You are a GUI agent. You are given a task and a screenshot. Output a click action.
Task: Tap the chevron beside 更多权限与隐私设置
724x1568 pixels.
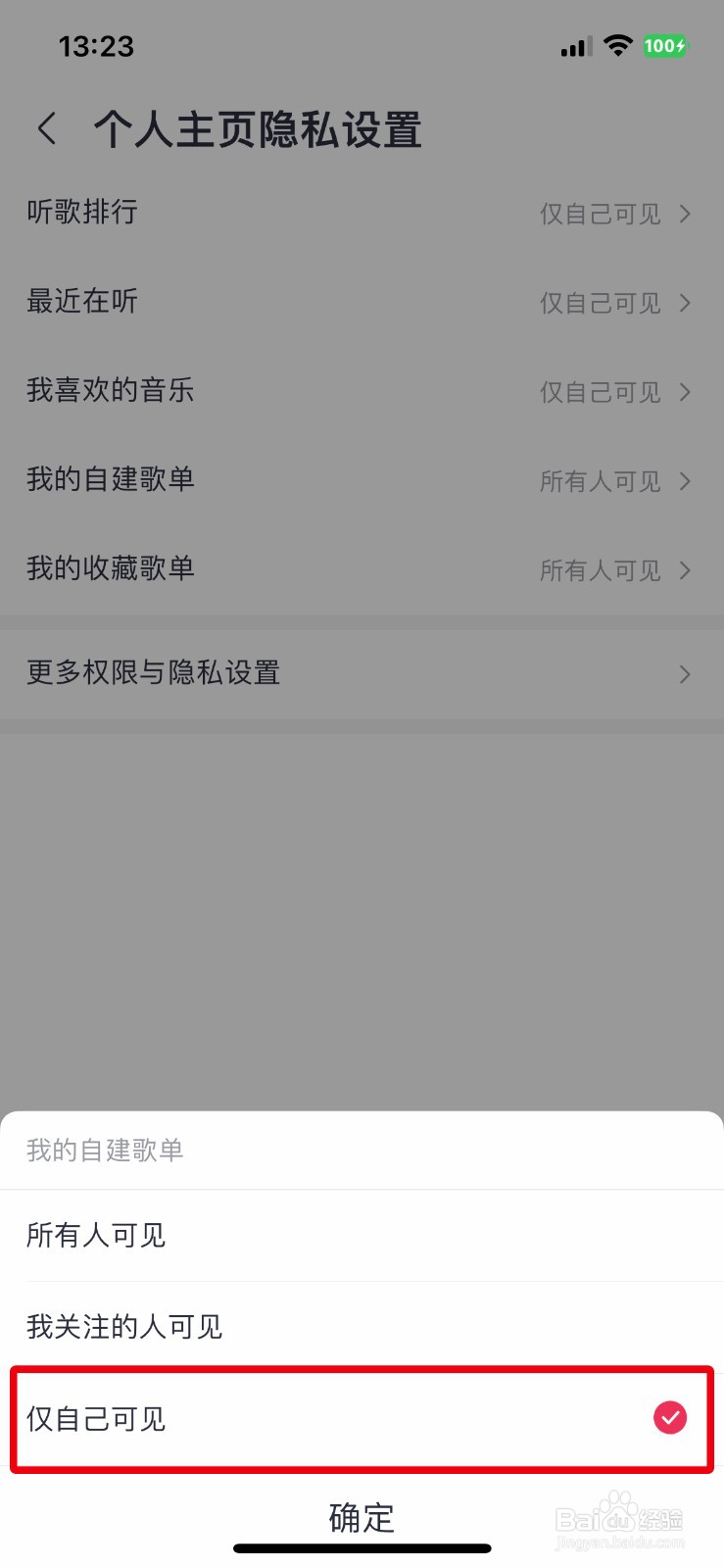(x=685, y=674)
